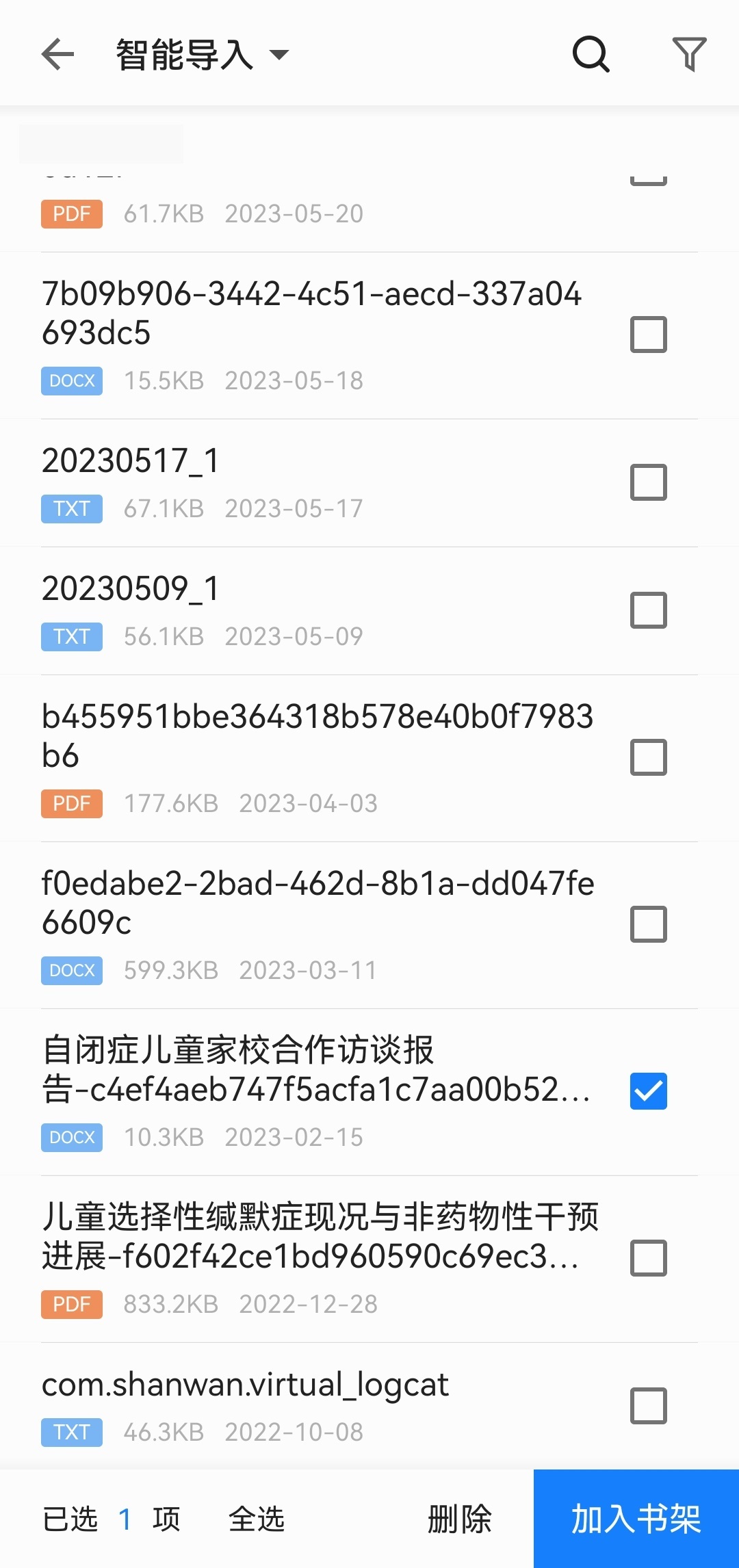Click the DOCX badge under f0edabe2 file

pos(71,970)
